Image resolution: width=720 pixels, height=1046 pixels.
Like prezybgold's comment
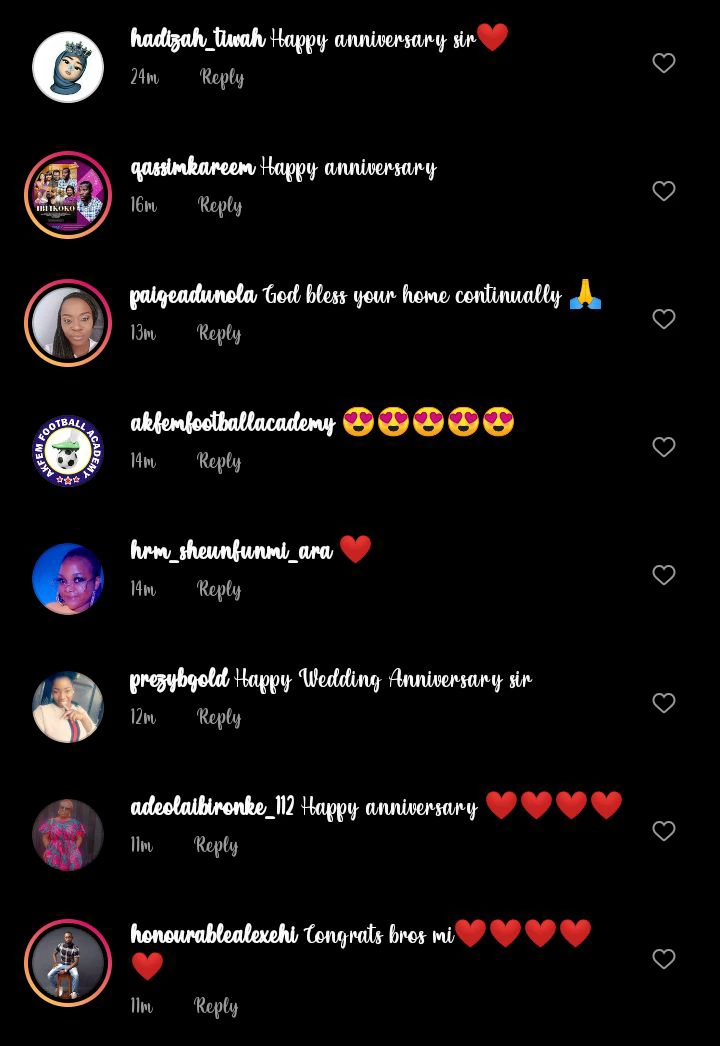[664, 703]
